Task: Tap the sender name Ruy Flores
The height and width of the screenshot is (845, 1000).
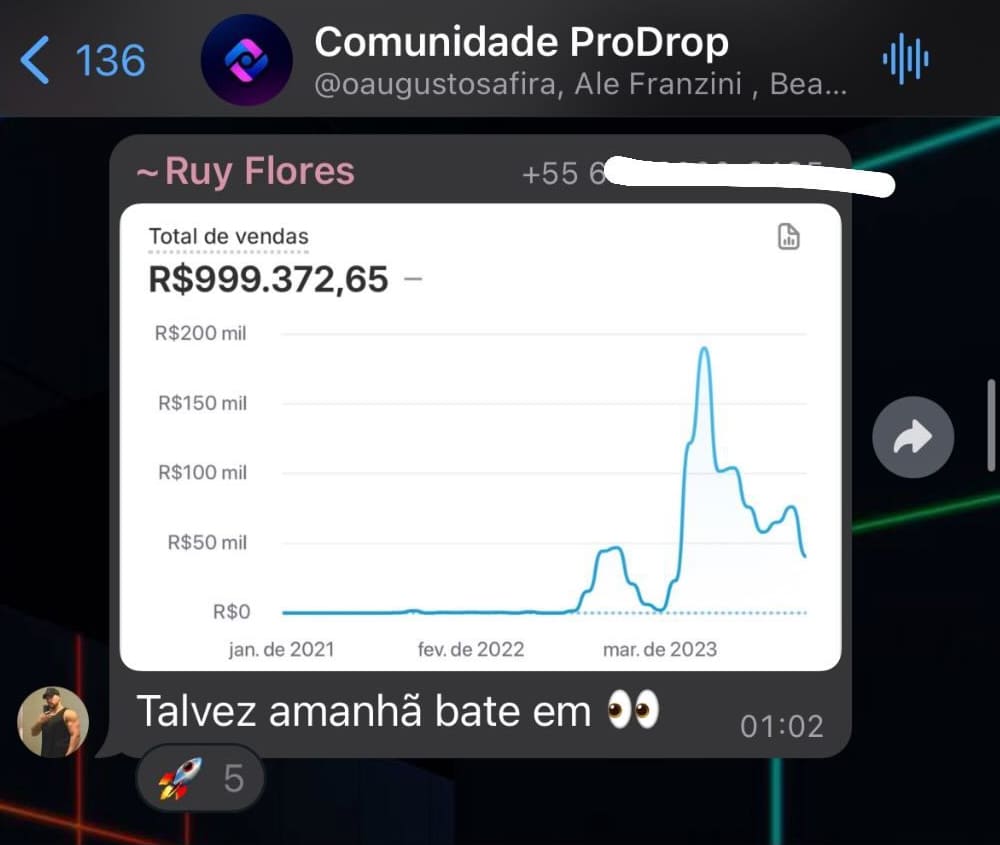Action: (x=246, y=172)
